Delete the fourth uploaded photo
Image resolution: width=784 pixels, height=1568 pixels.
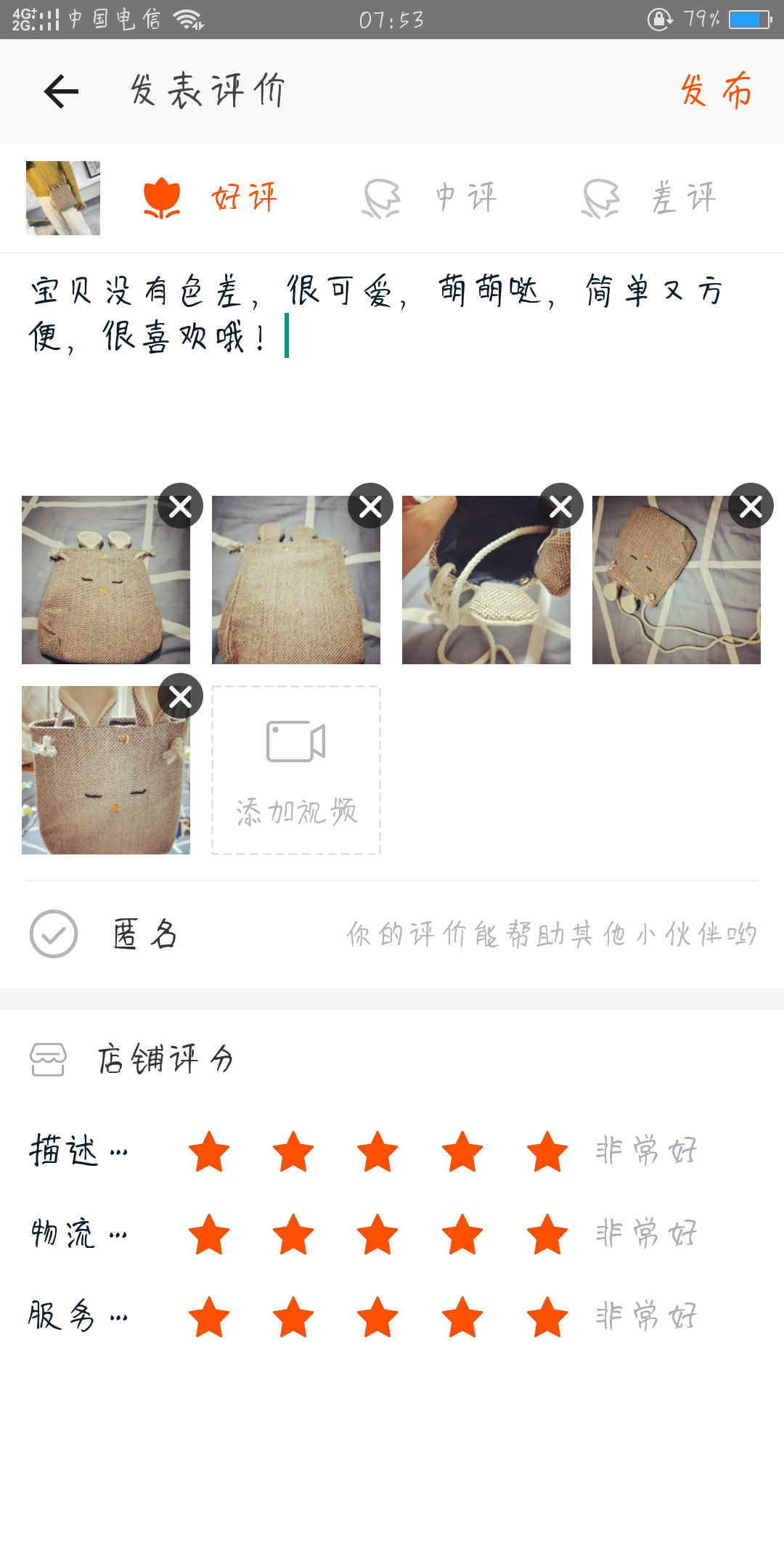click(x=751, y=506)
